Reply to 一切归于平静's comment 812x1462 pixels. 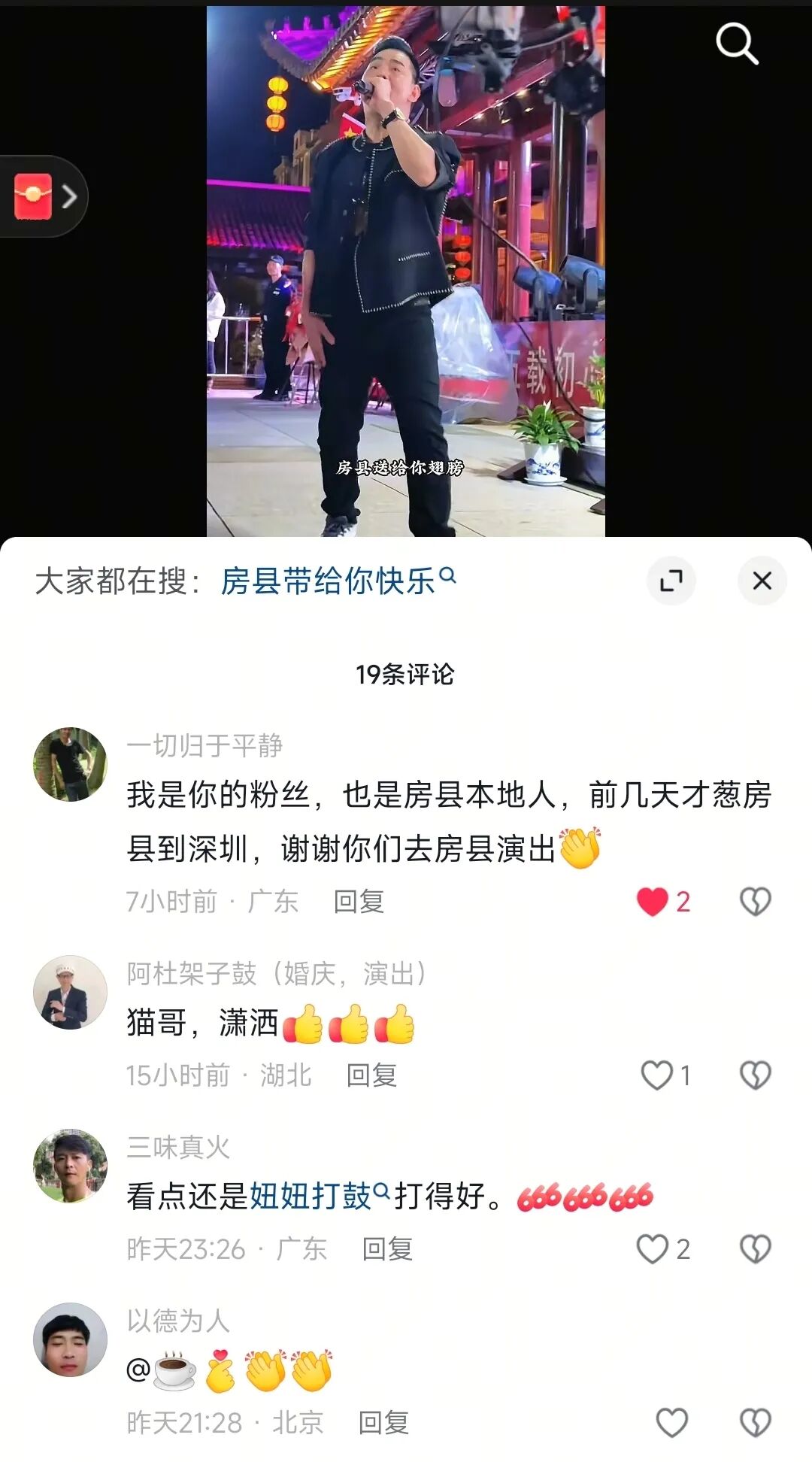(359, 901)
